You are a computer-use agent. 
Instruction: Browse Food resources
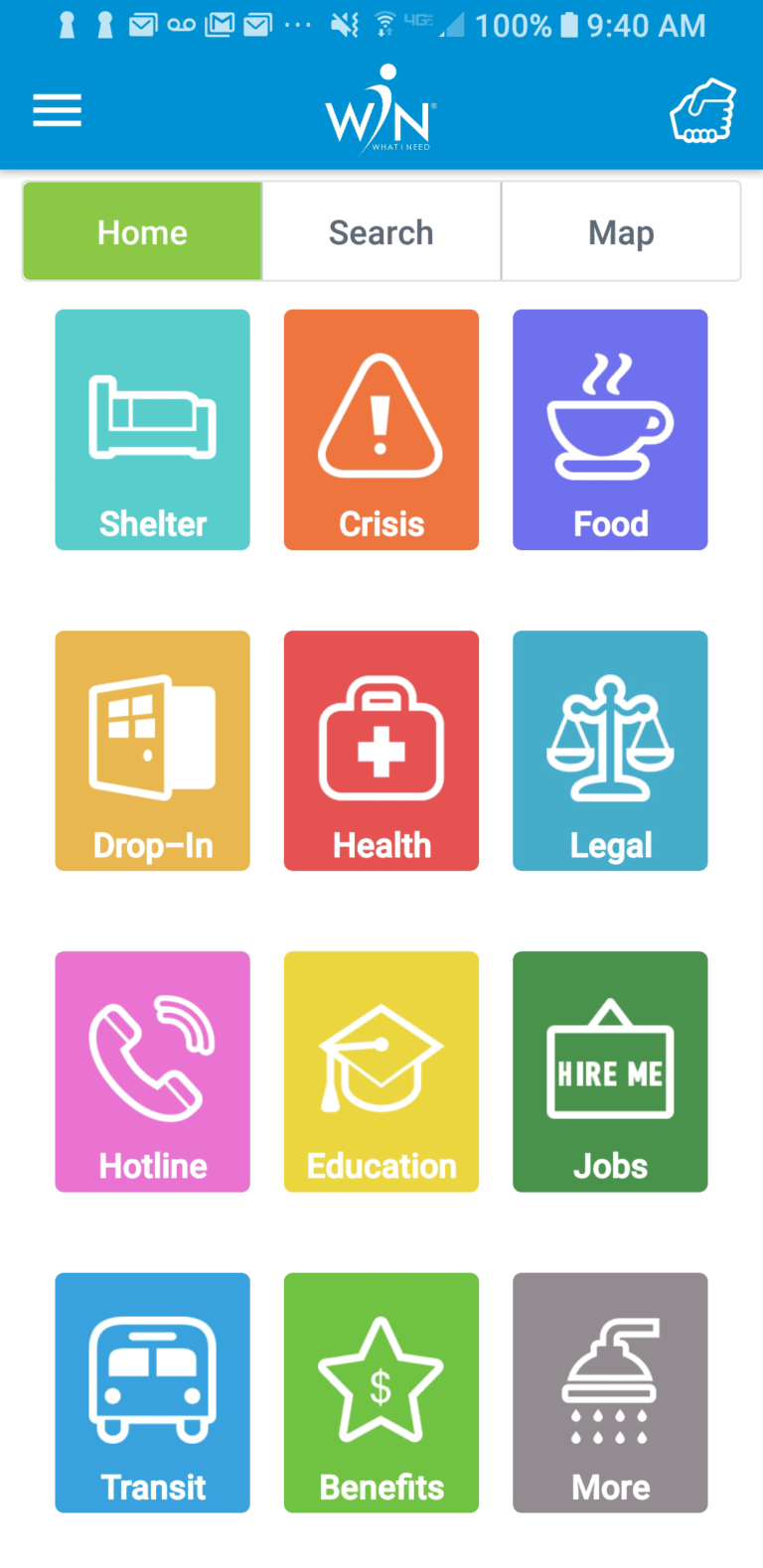610,429
